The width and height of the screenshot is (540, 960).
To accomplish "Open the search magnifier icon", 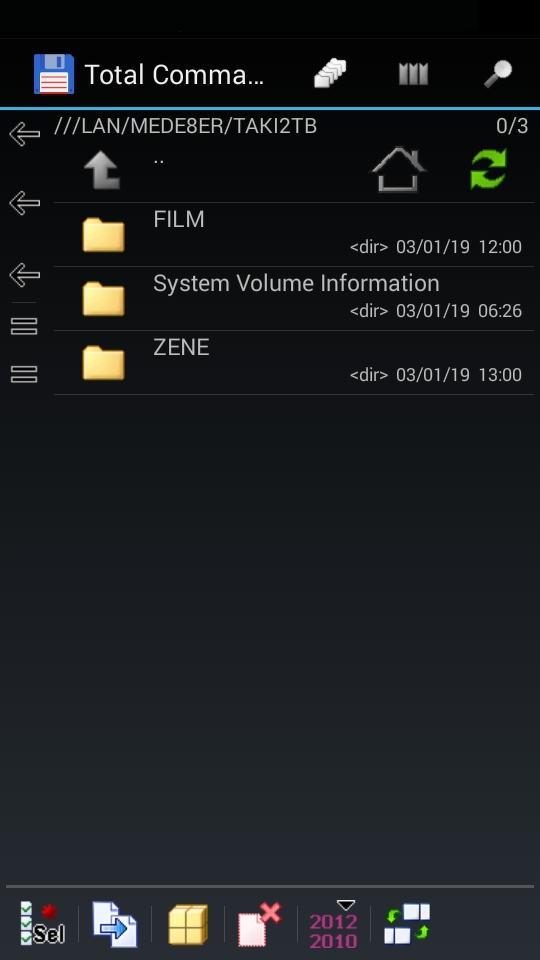I will pyautogui.click(x=498, y=74).
